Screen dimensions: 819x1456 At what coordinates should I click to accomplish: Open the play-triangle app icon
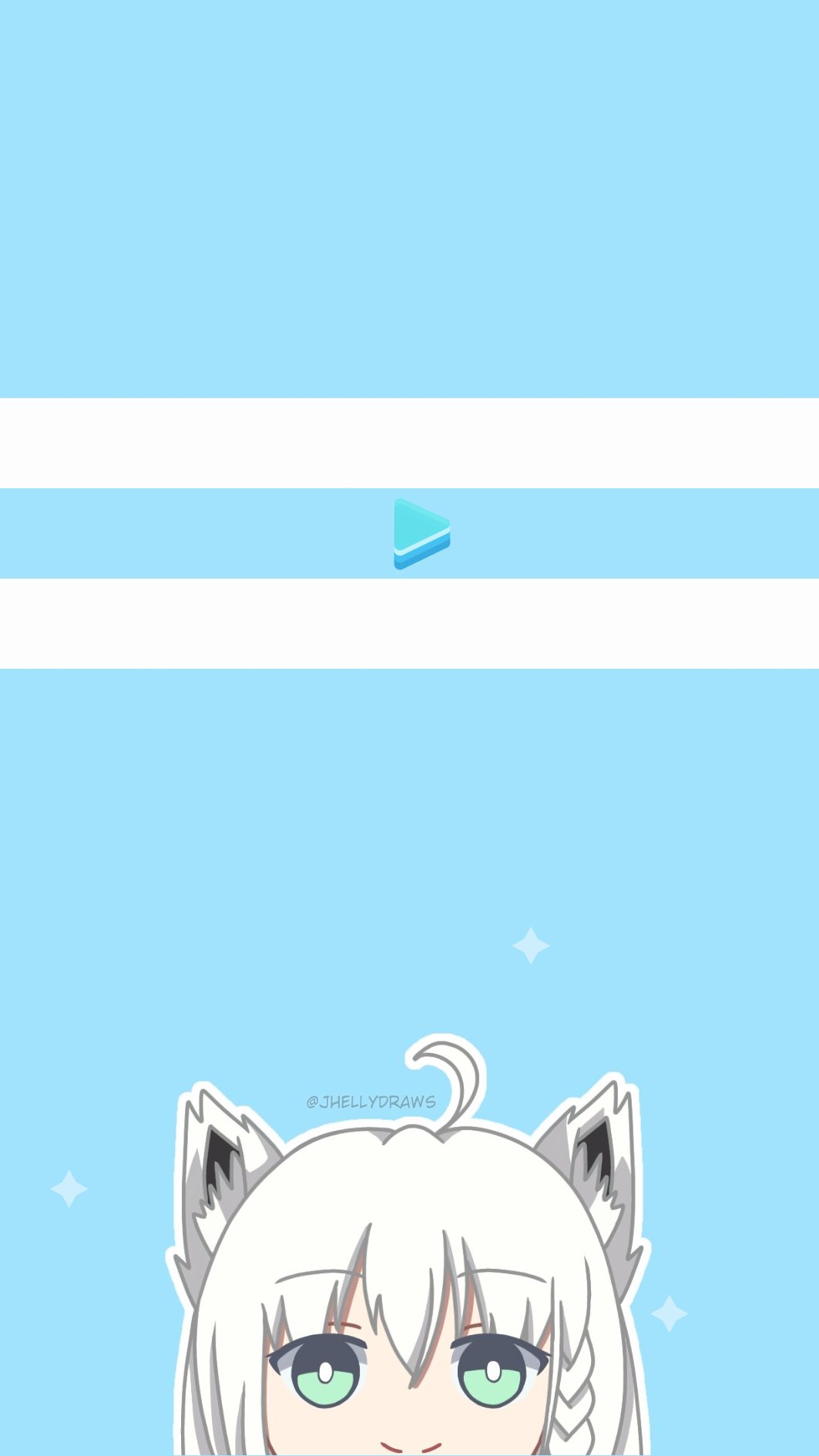[420, 533]
